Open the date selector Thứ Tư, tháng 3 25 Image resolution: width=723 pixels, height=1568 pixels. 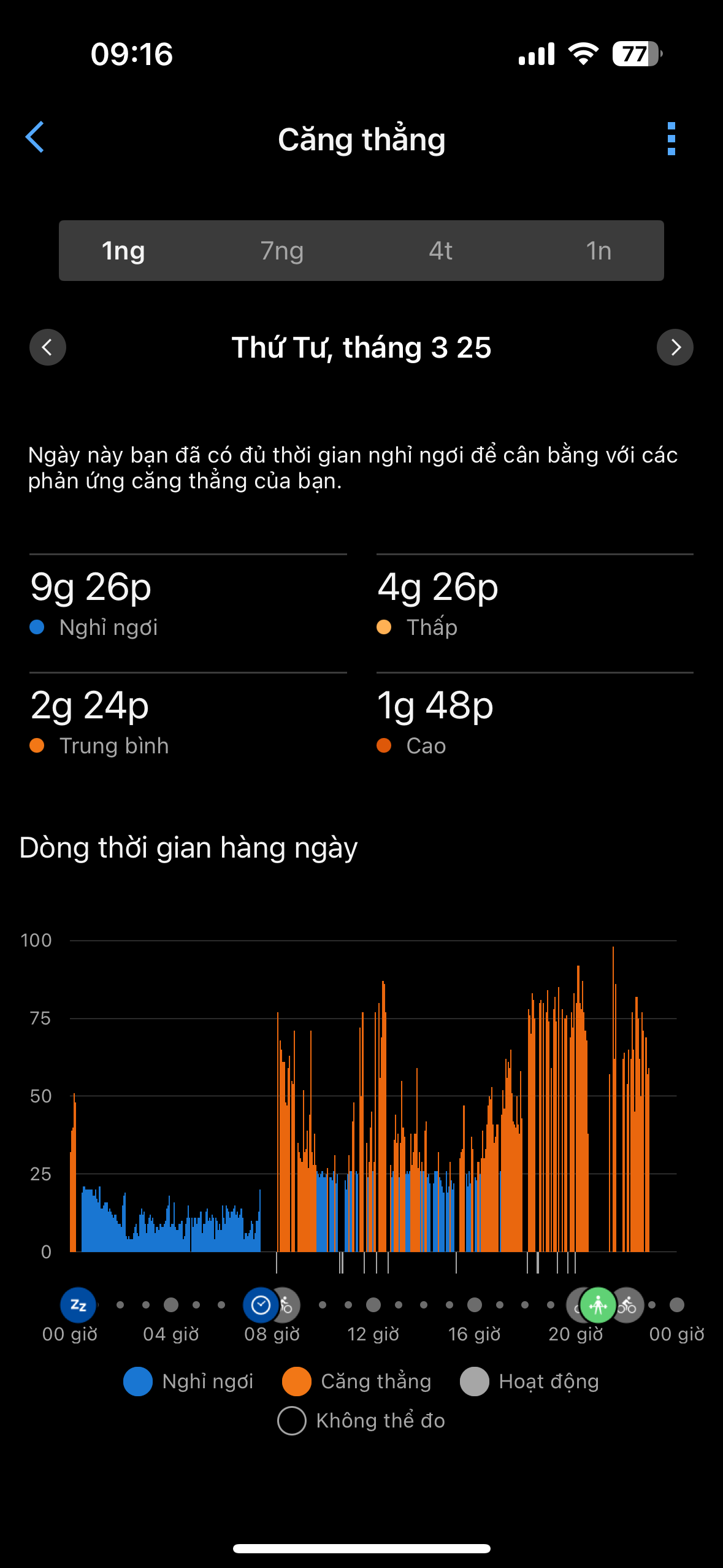pos(361,347)
